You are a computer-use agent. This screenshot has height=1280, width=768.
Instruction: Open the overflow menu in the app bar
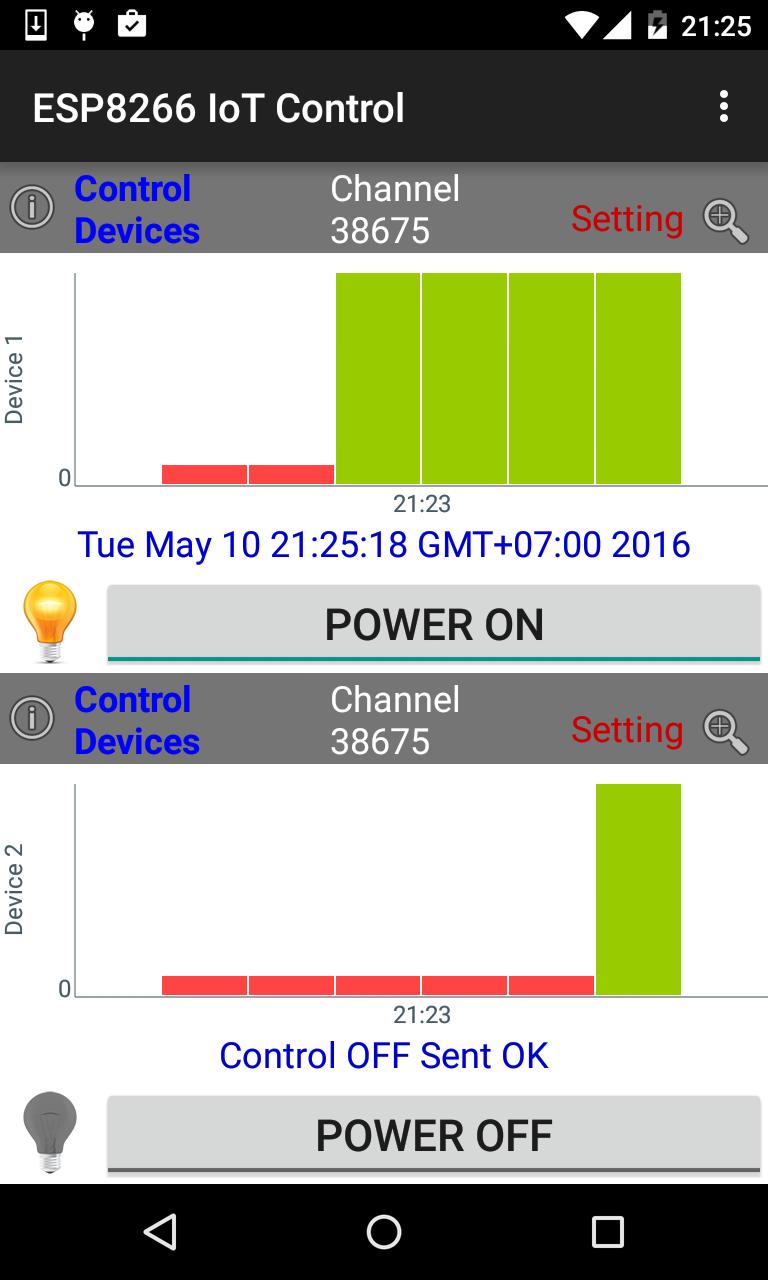pos(723,107)
